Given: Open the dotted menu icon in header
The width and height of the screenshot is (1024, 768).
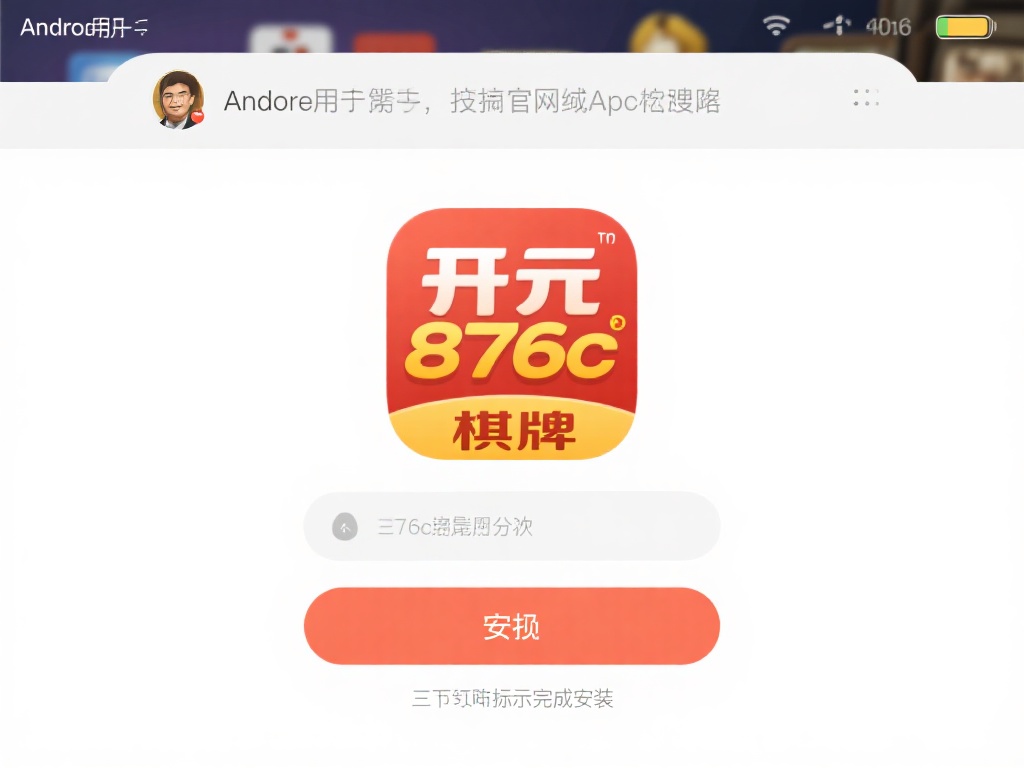Looking at the screenshot, I should tap(866, 98).
